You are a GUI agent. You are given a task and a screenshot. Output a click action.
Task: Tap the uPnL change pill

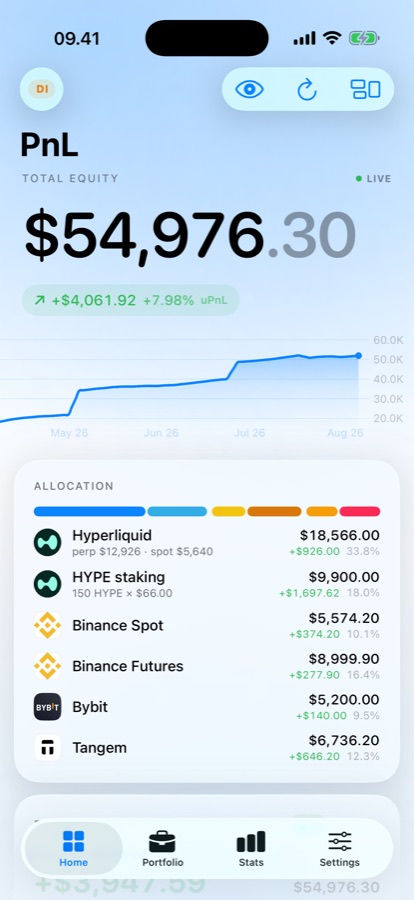(130, 300)
